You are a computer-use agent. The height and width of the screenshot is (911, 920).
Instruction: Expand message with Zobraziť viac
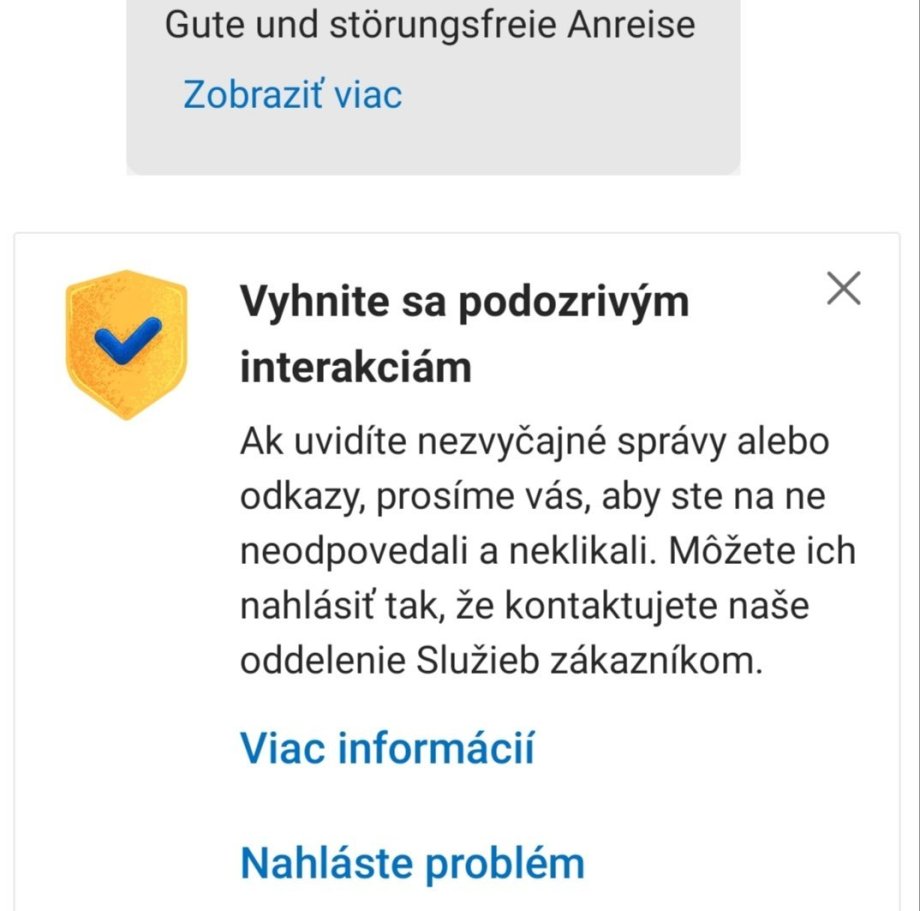click(x=292, y=94)
